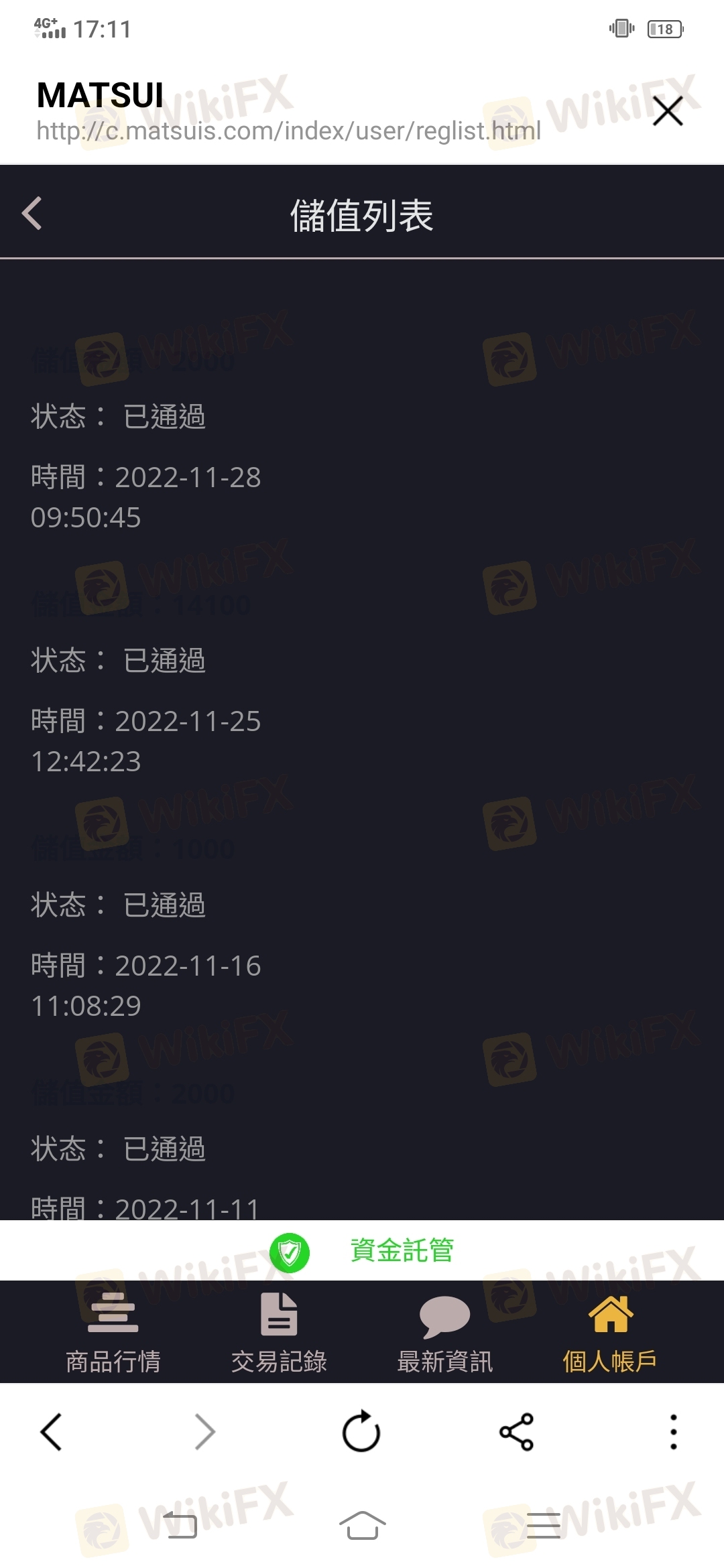Tap the system back button
Image resolution: width=724 pixels, height=1568 pixels.
[x=180, y=1525]
